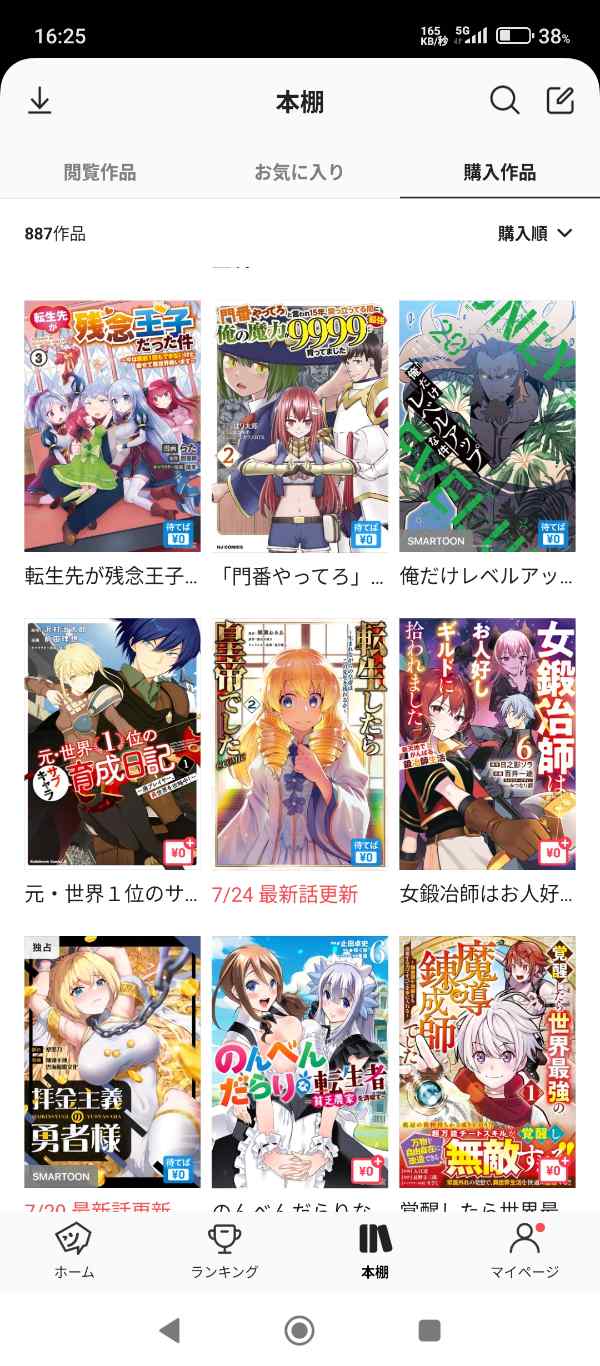600x1366 pixels.
Task: Open 転生したら皇帝でした manga
Action: pos(299,743)
